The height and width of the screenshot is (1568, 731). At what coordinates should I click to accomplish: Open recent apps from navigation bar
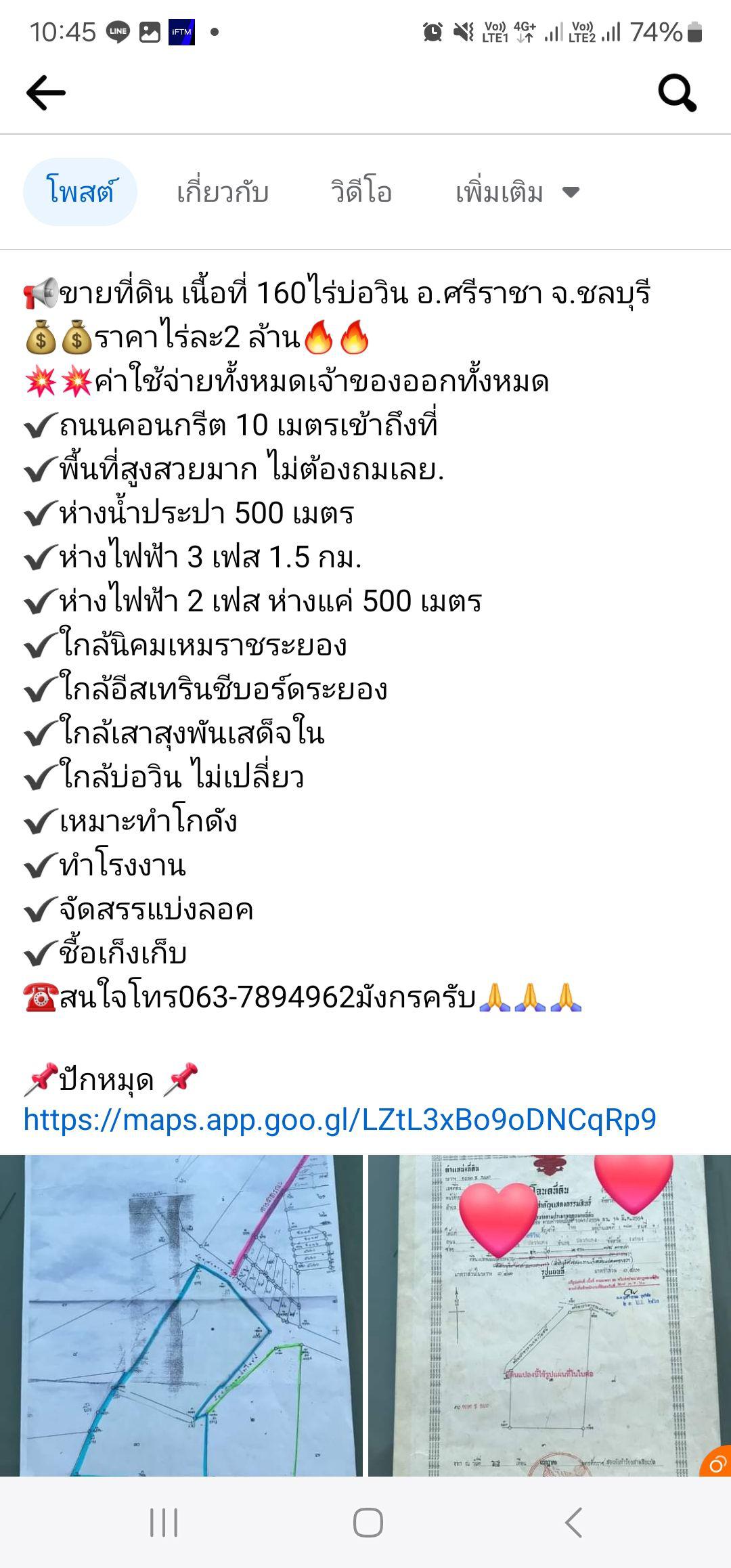point(164,1523)
